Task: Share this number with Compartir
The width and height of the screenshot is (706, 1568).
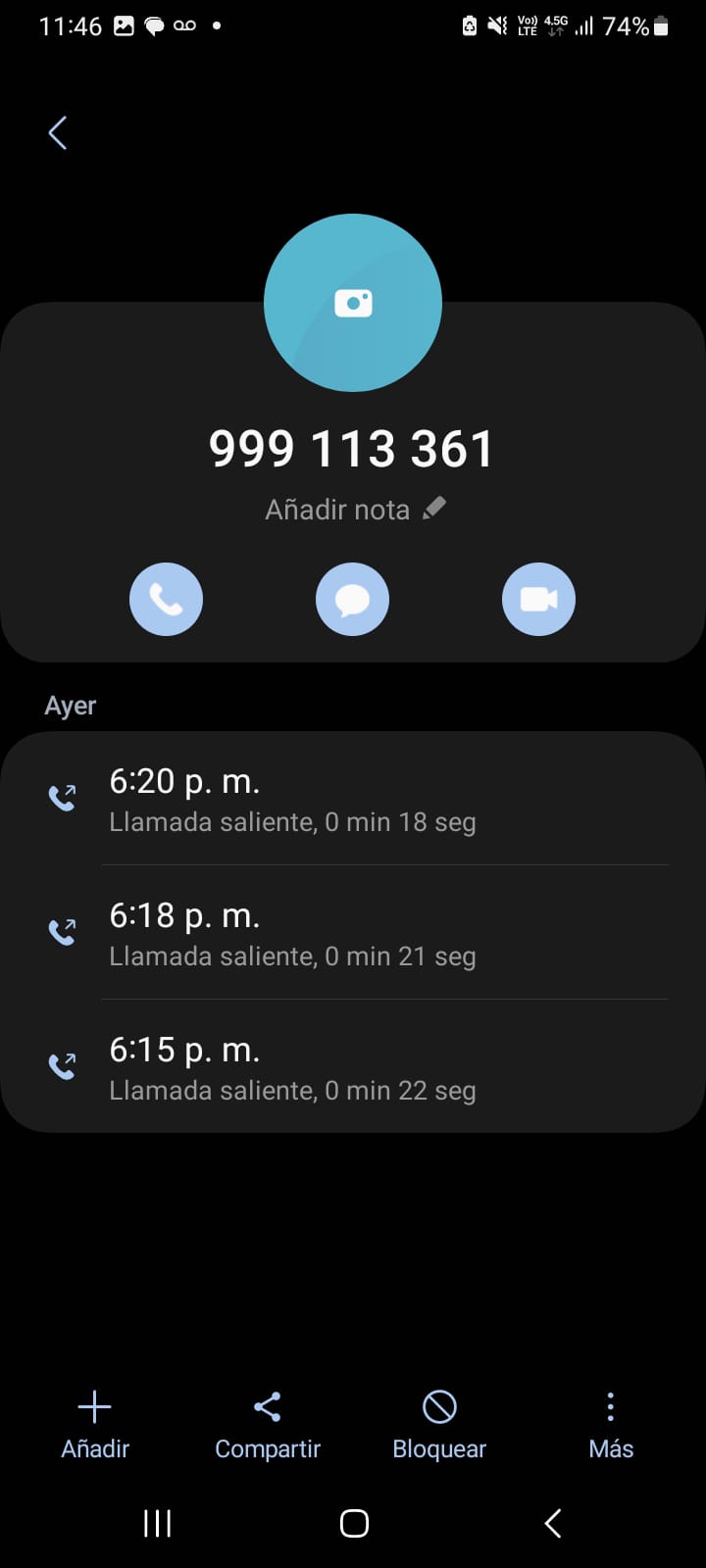Action: (x=268, y=1425)
